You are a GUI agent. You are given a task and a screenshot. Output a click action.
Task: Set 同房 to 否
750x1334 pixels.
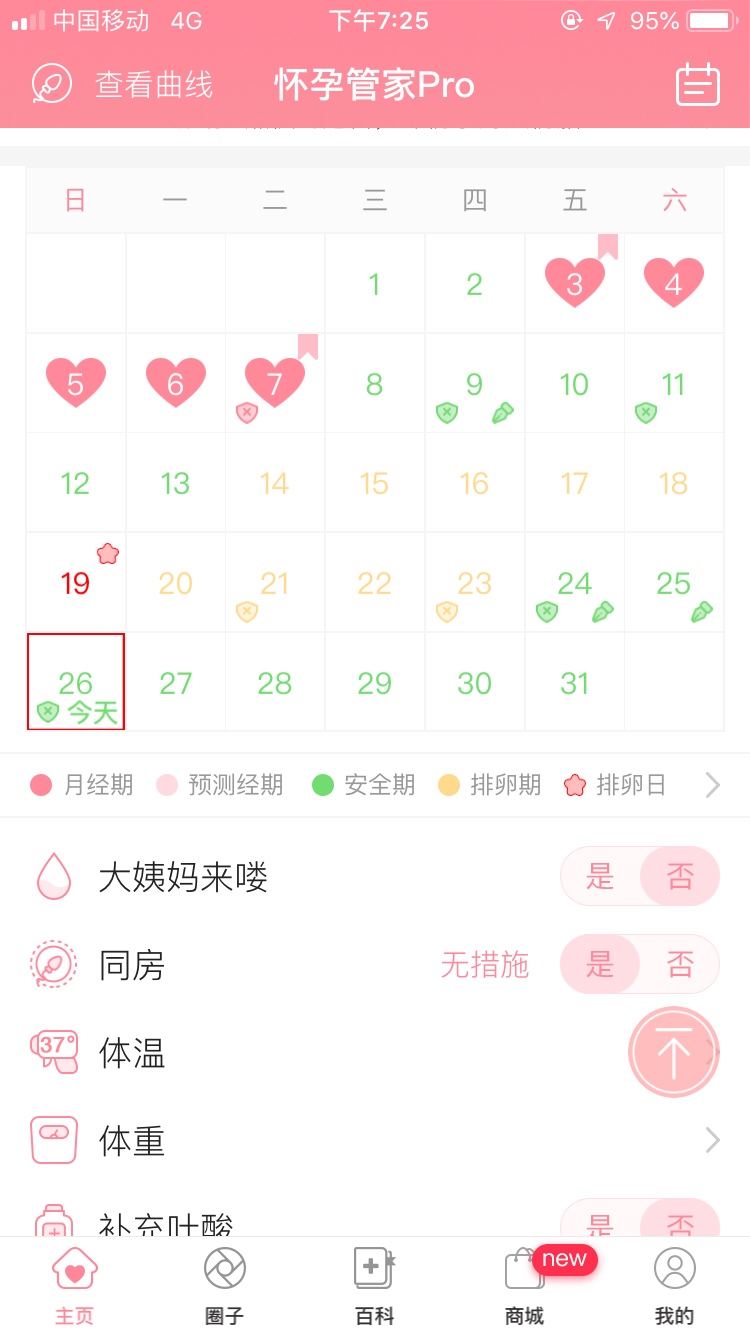(x=680, y=965)
